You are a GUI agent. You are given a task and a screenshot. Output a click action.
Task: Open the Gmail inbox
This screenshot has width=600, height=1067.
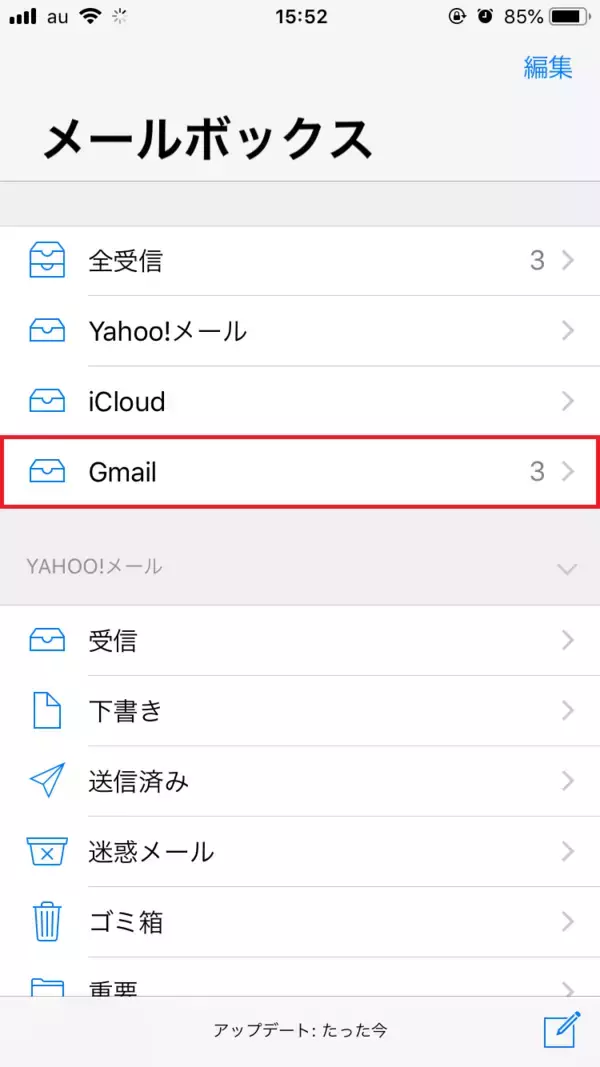[x=300, y=471]
